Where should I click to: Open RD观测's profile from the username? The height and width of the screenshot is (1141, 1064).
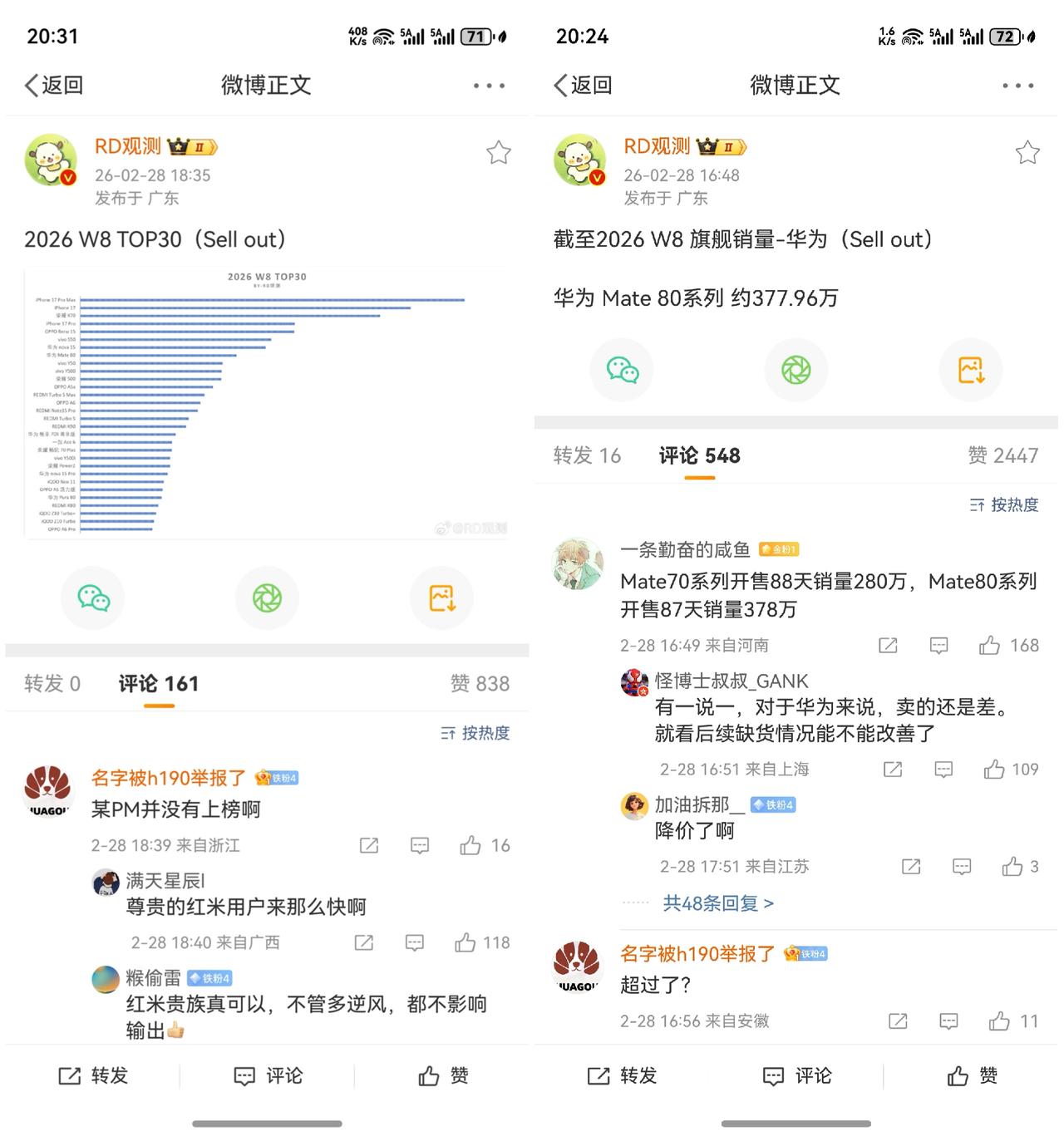pos(129,145)
